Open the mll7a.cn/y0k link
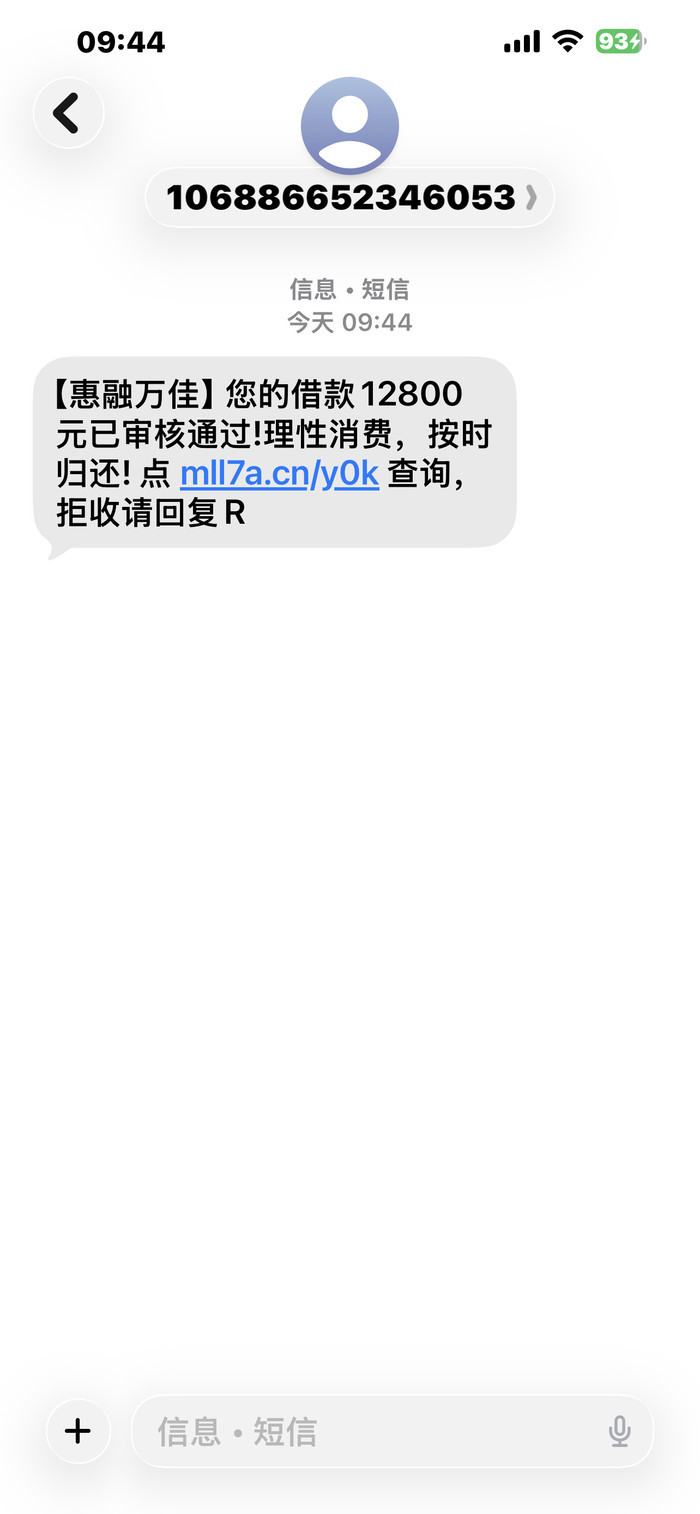Screen dimensions: 700x1514 coord(279,473)
